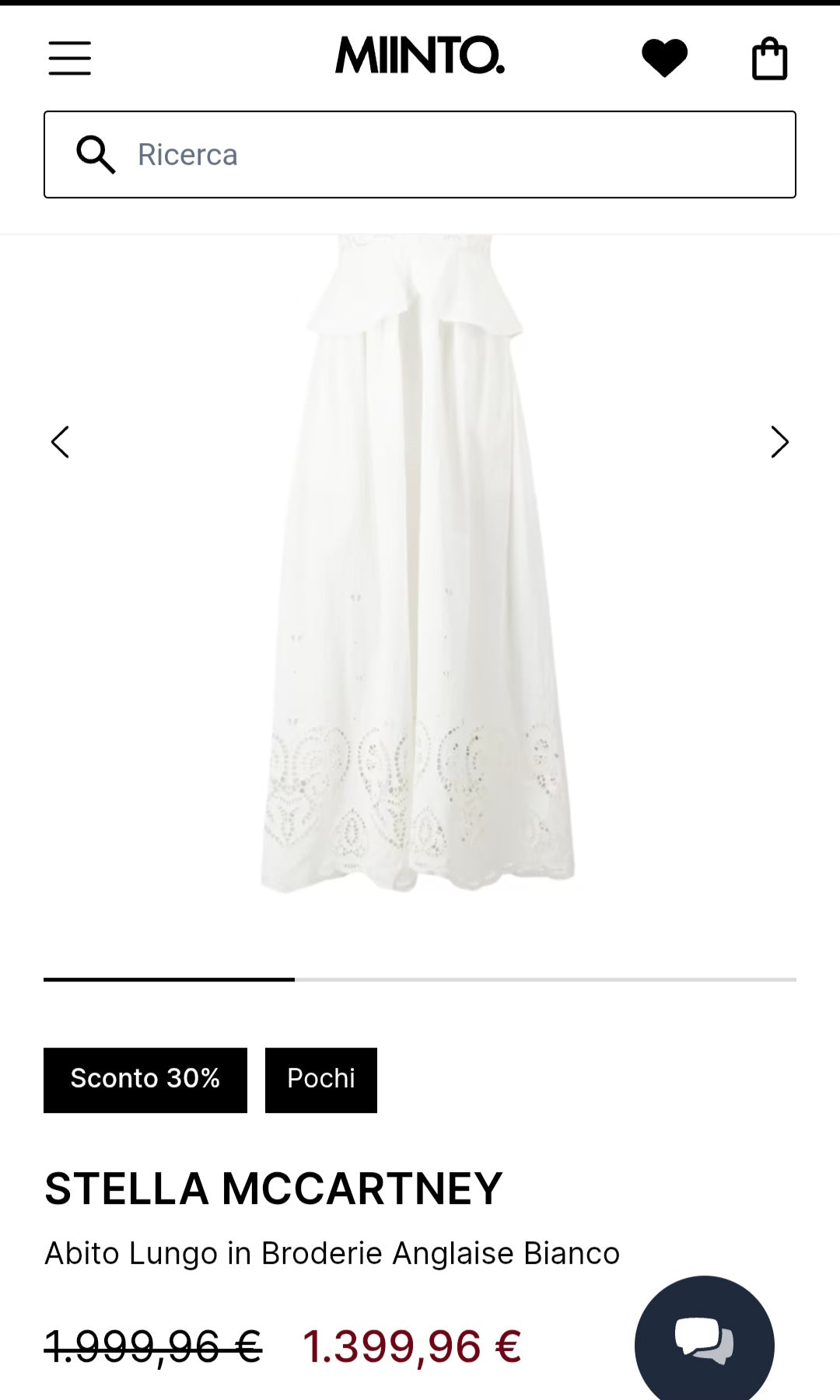Screen dimensions: 840x1400
Task: Open the shopping bag
Action: (x=769, y=58)
